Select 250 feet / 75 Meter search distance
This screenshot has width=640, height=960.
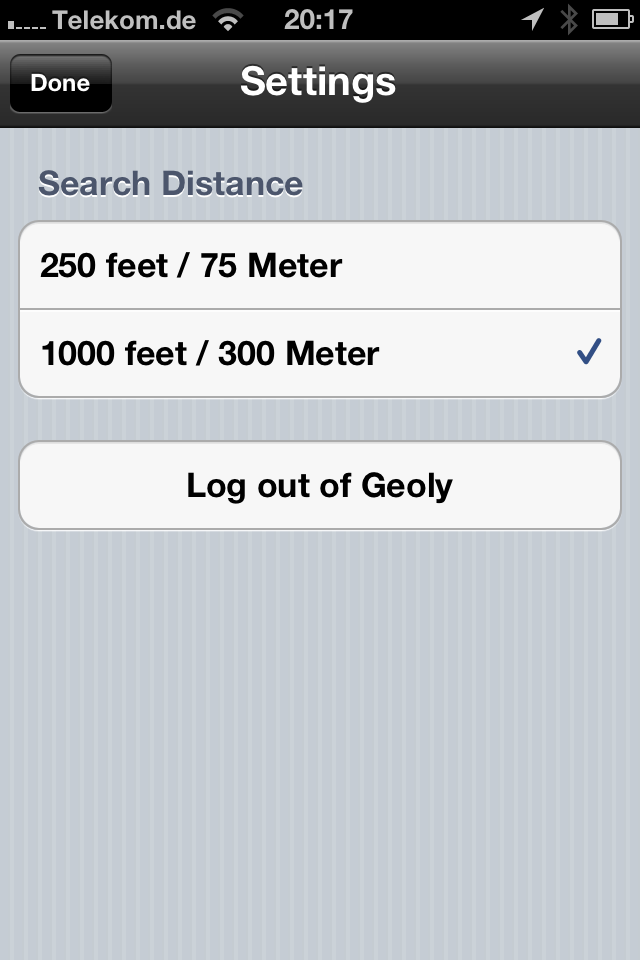tap(320, 266)
